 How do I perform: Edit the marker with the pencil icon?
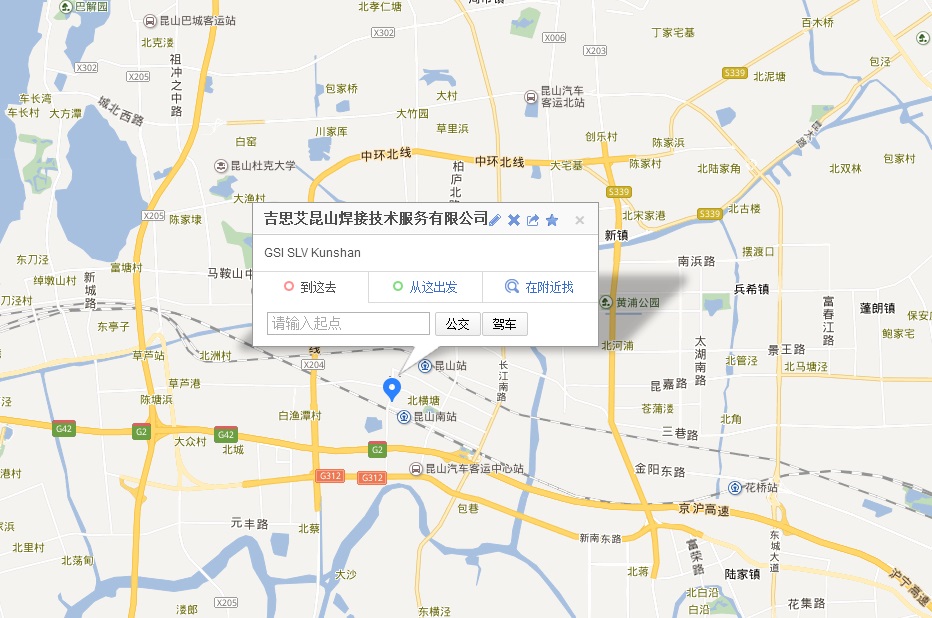495,220
